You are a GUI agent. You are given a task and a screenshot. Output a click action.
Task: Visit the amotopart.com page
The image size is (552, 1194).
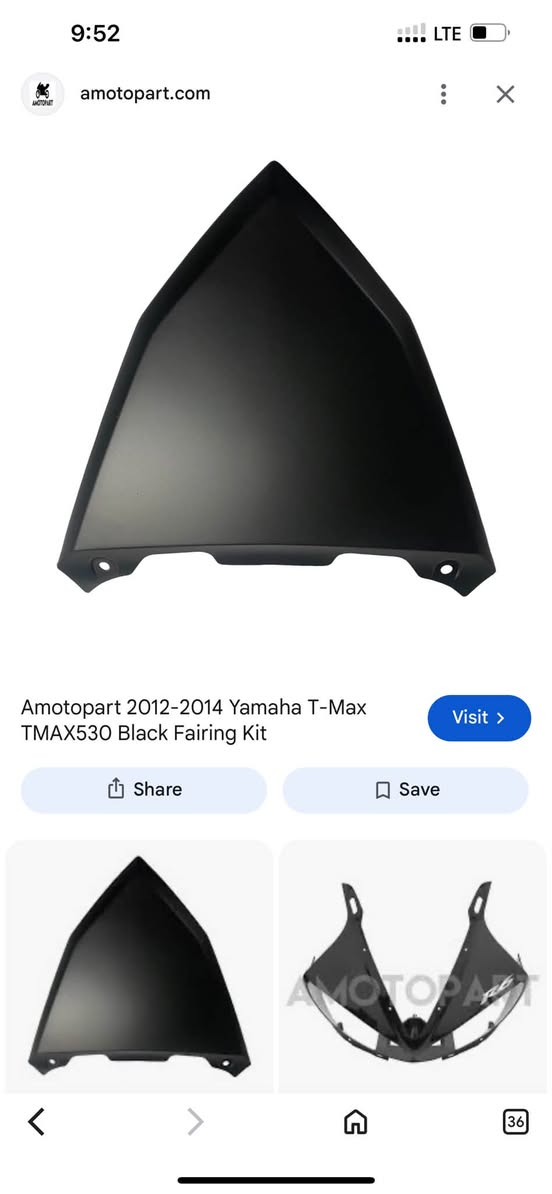479,718
